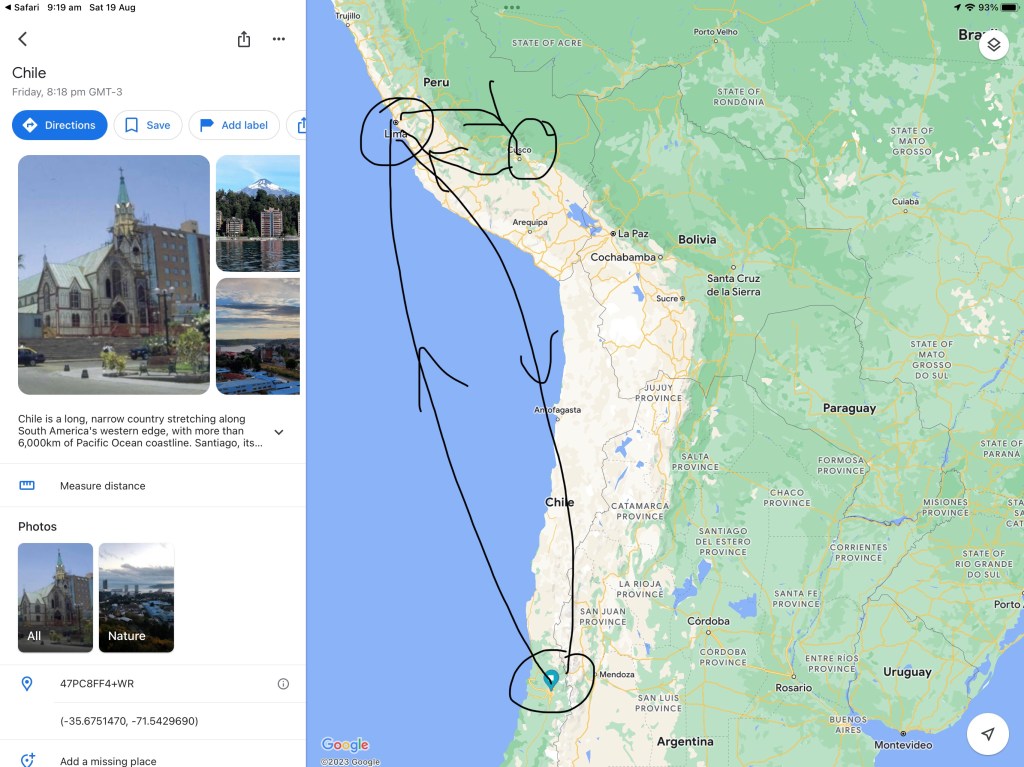Viewport: 1024px width, 767px height.
Task: Share the Chile place
Action: point(244,39)
